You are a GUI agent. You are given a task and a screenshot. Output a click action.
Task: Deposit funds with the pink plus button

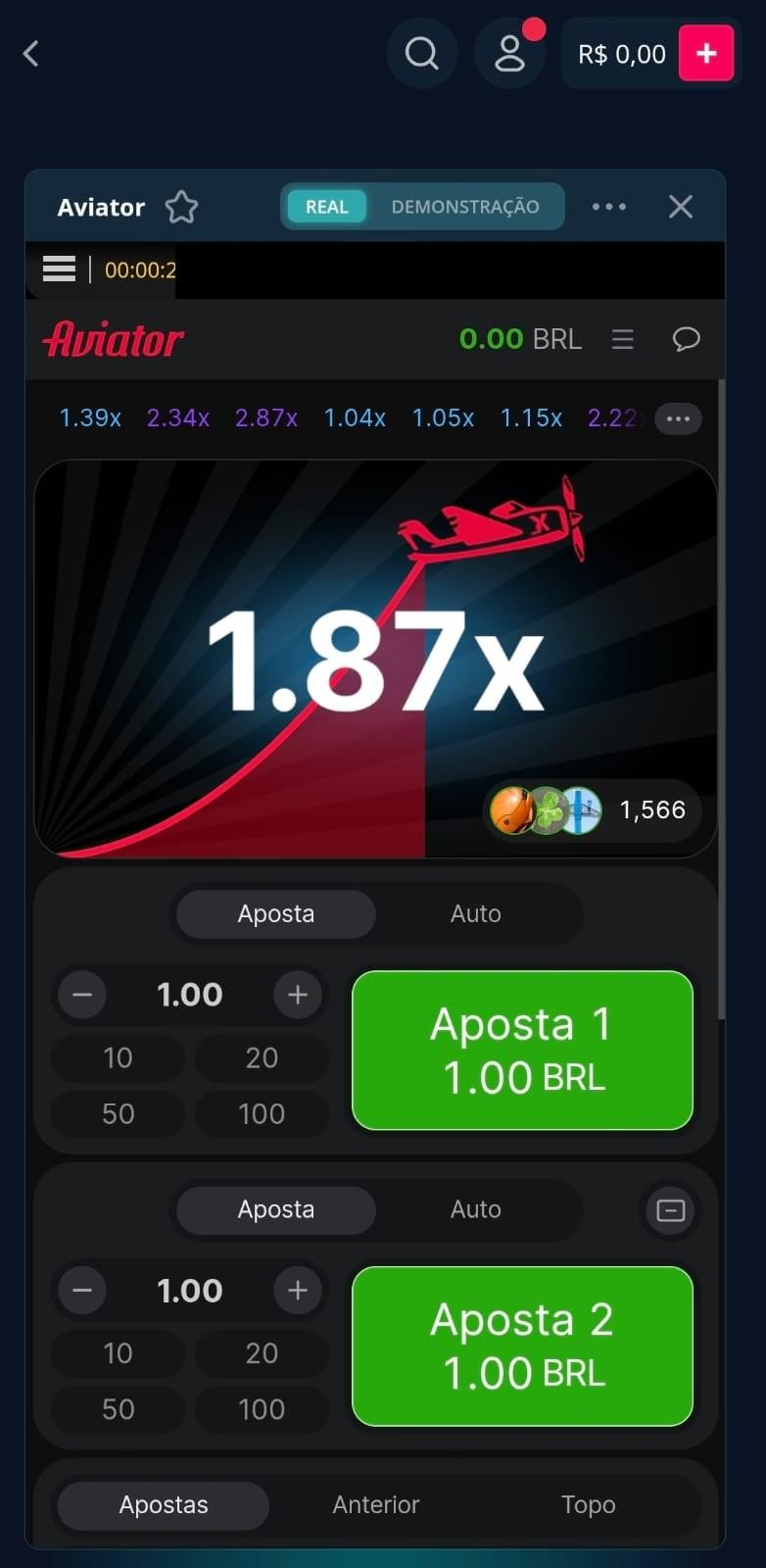707,53
